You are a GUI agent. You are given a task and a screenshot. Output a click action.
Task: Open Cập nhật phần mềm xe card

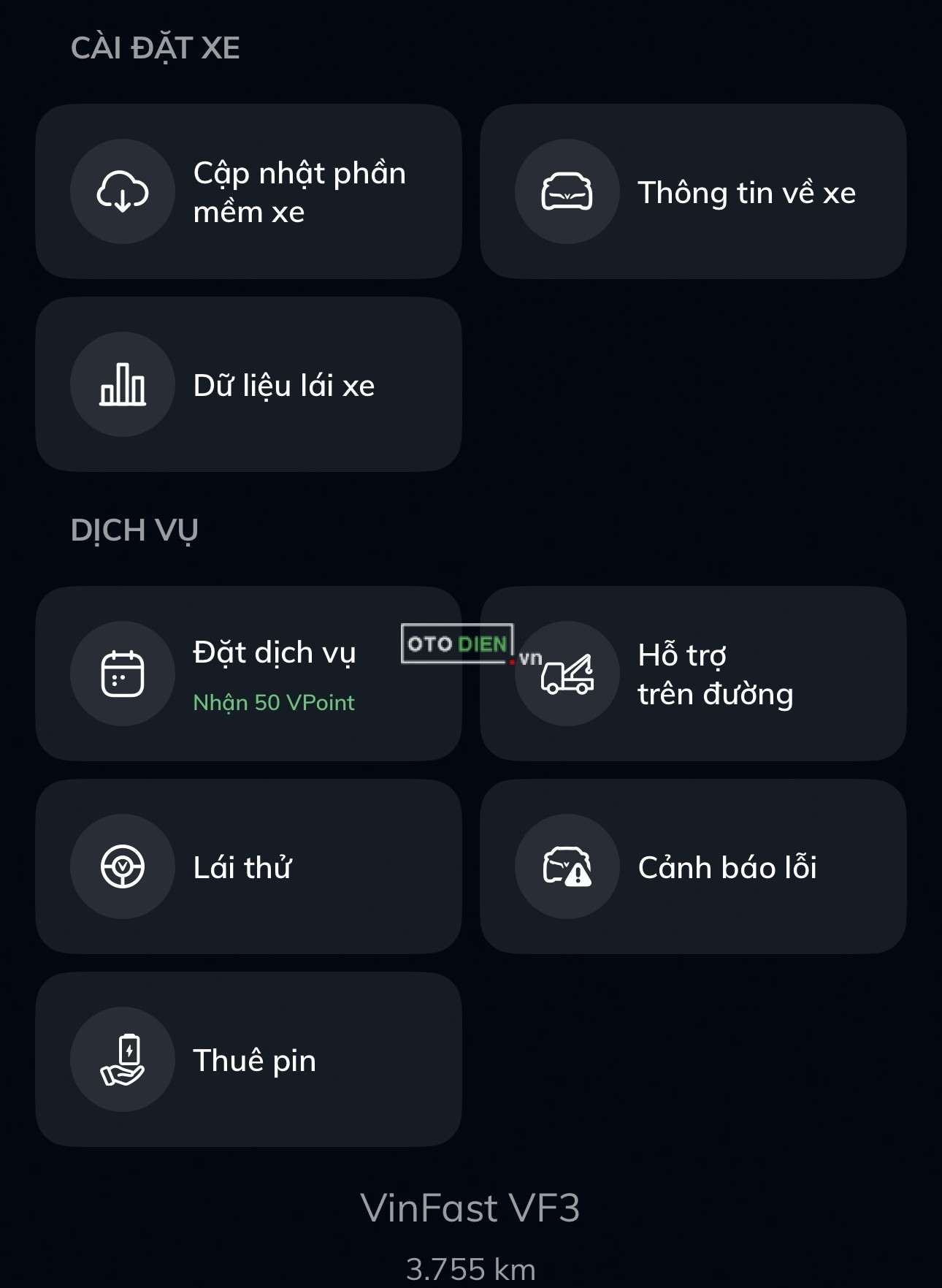coord(248,191)
